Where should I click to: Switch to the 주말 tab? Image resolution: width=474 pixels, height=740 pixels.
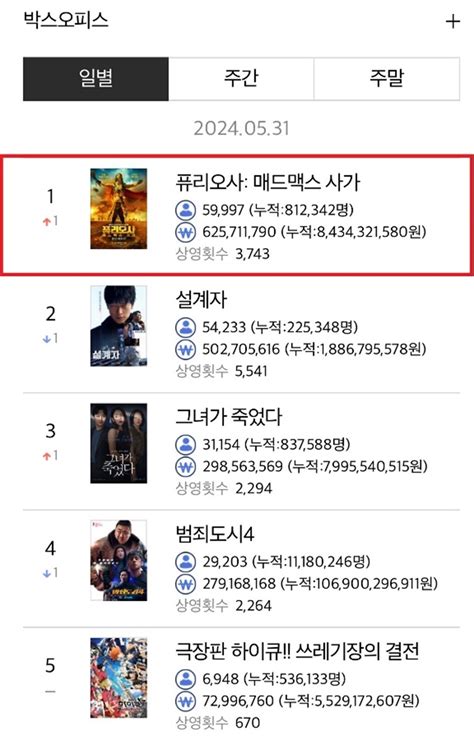click(x=387, y=79)
